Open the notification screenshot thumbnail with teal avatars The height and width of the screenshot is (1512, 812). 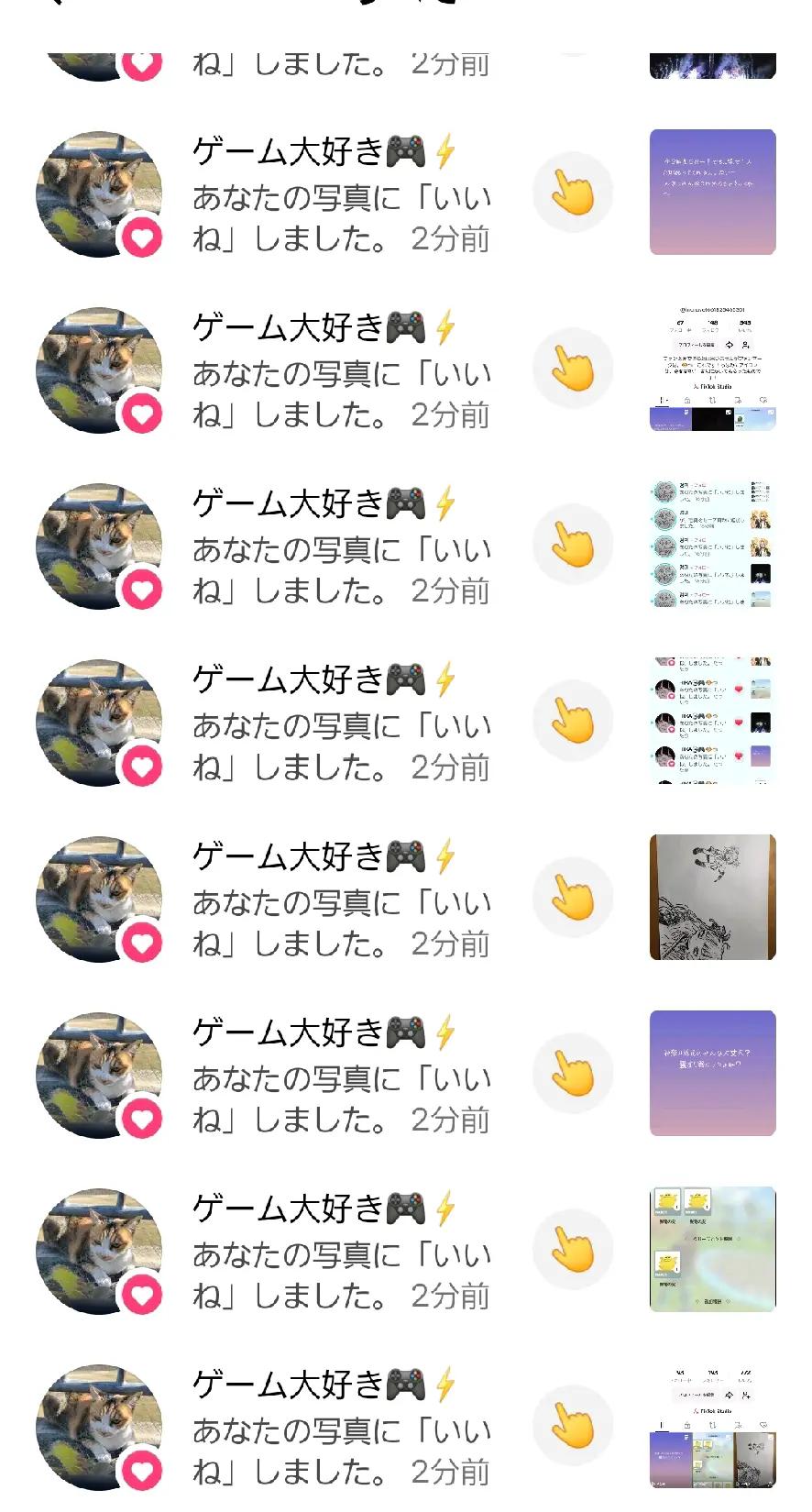(712, 545)
